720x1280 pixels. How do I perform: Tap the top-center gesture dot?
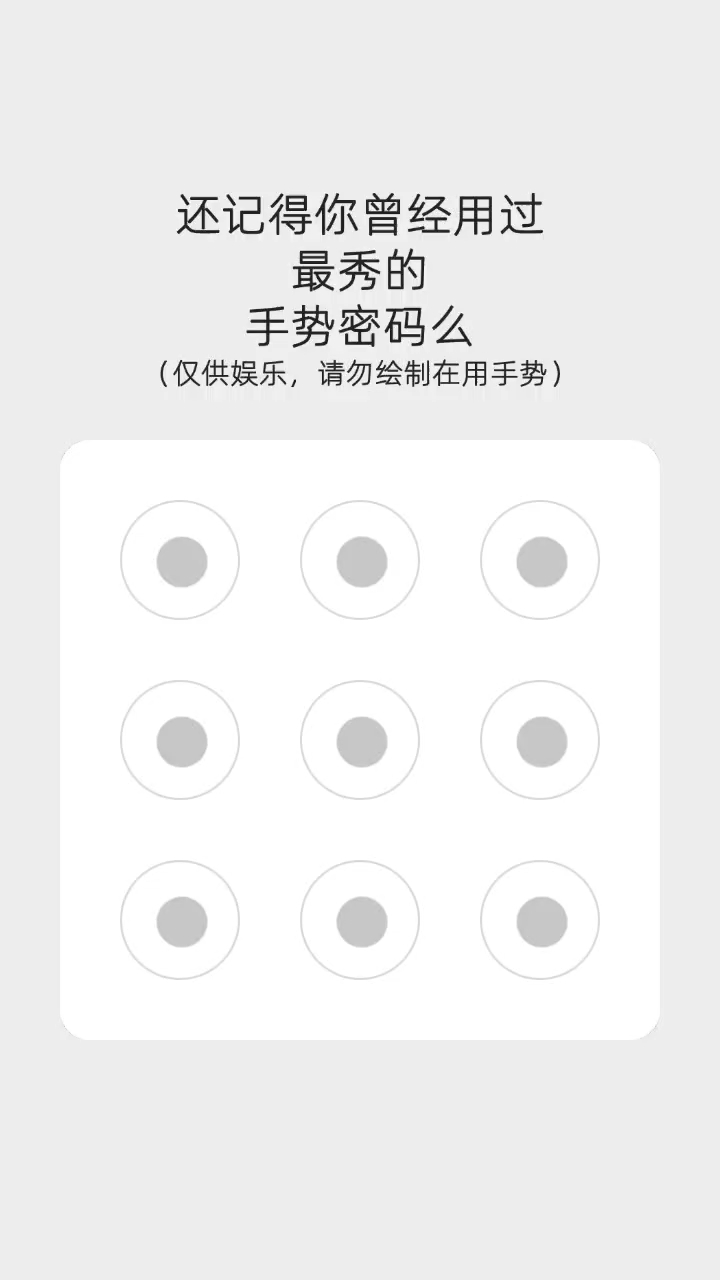(360, 560)
